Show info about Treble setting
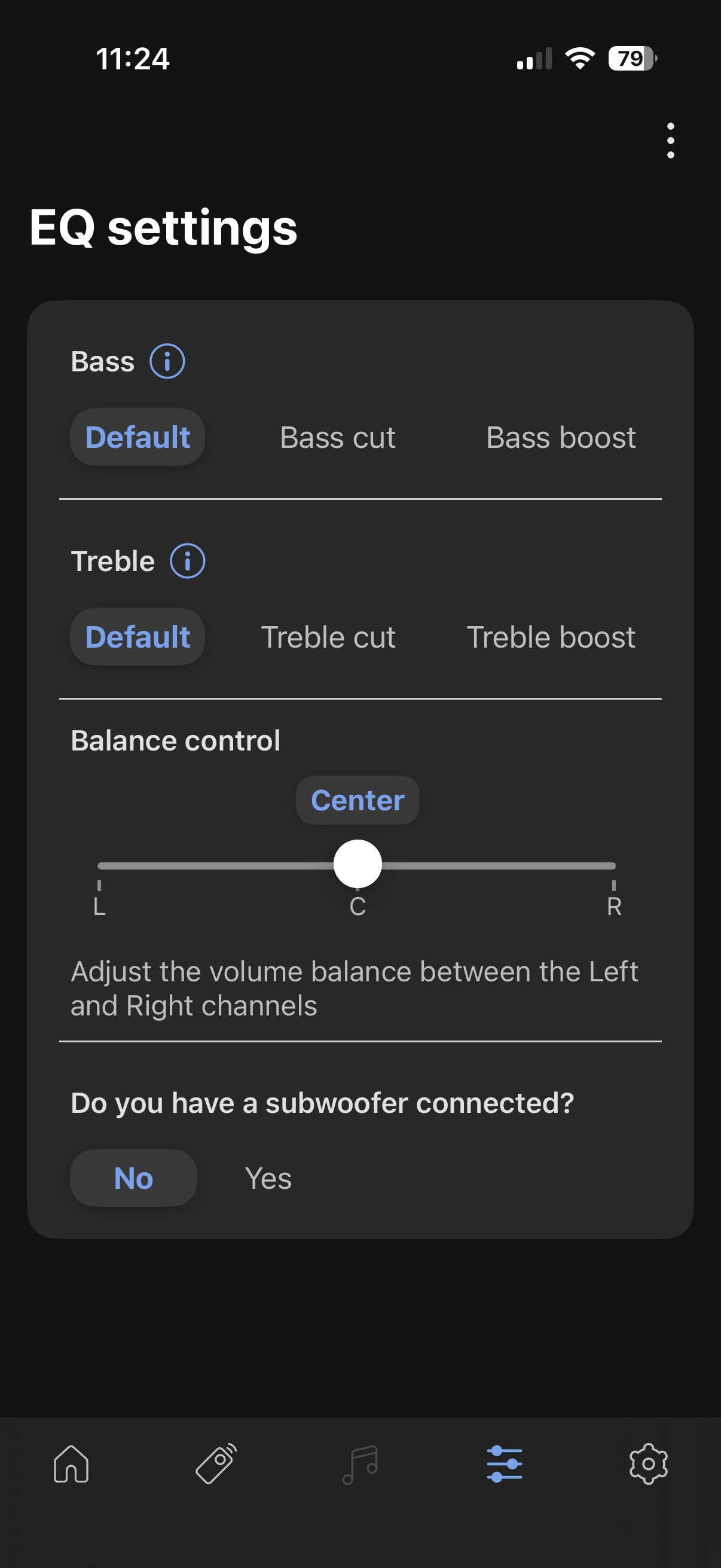The height and width of the screenshot is (1568, 721). coord(187,560)
